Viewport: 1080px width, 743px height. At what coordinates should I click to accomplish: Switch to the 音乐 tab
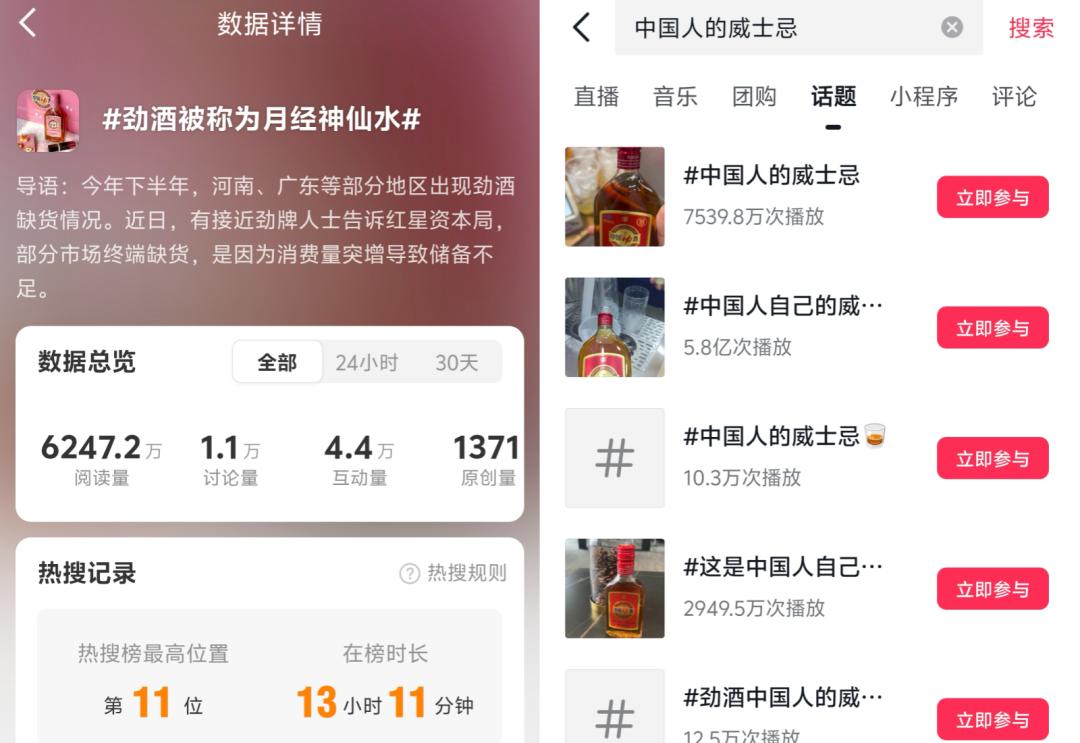[x=675, y=96]
